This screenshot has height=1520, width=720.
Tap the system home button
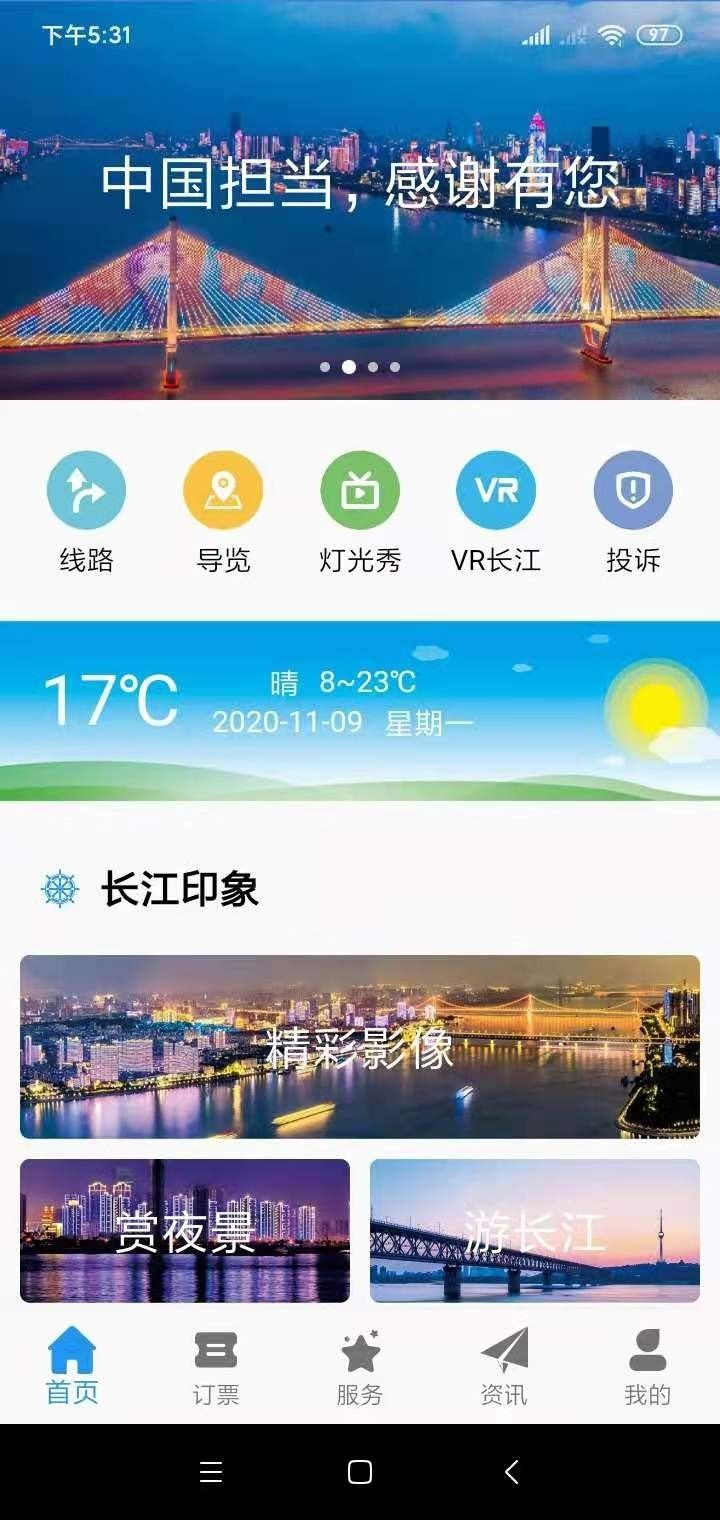coord(360,1472)
